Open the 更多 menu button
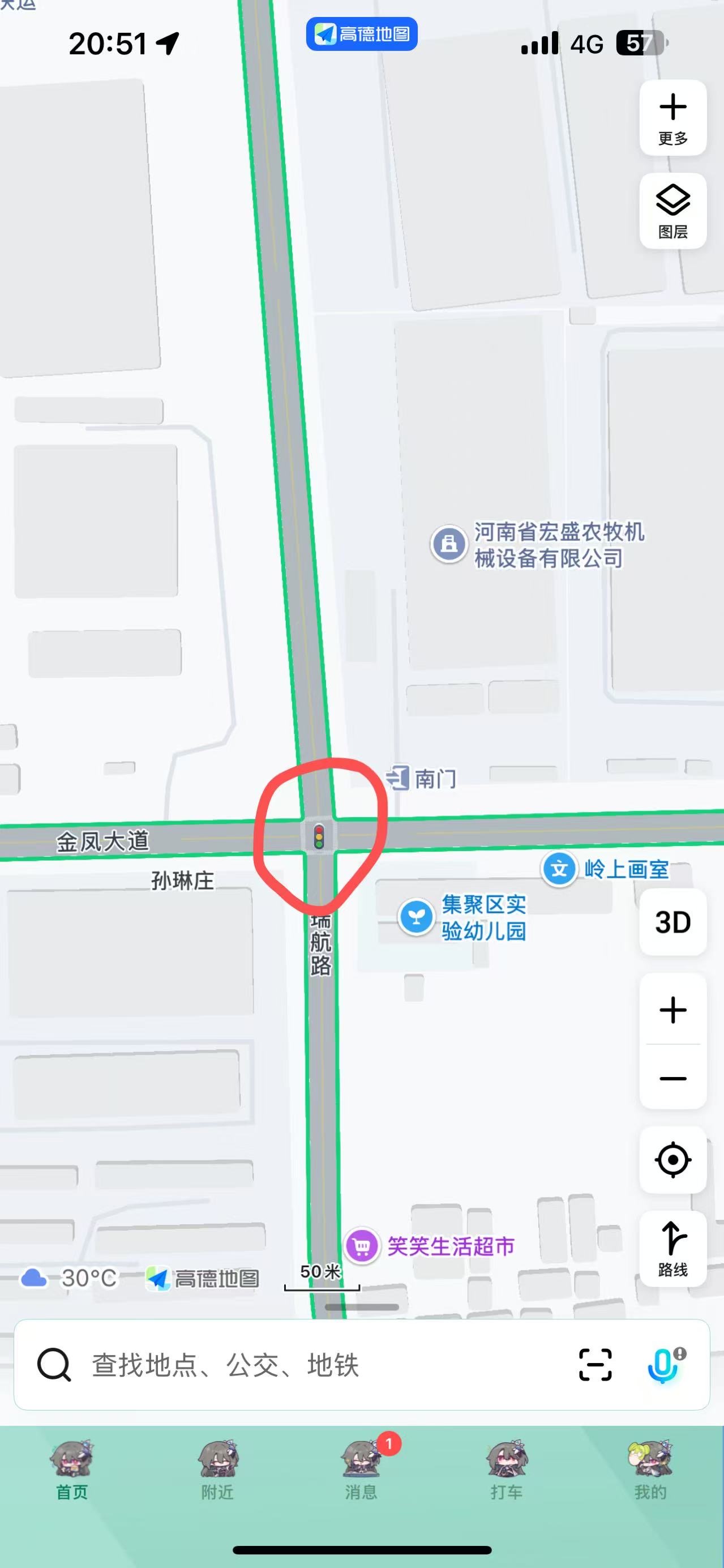724x1568 pixels. pyautogui.click(x=672, y=118)
